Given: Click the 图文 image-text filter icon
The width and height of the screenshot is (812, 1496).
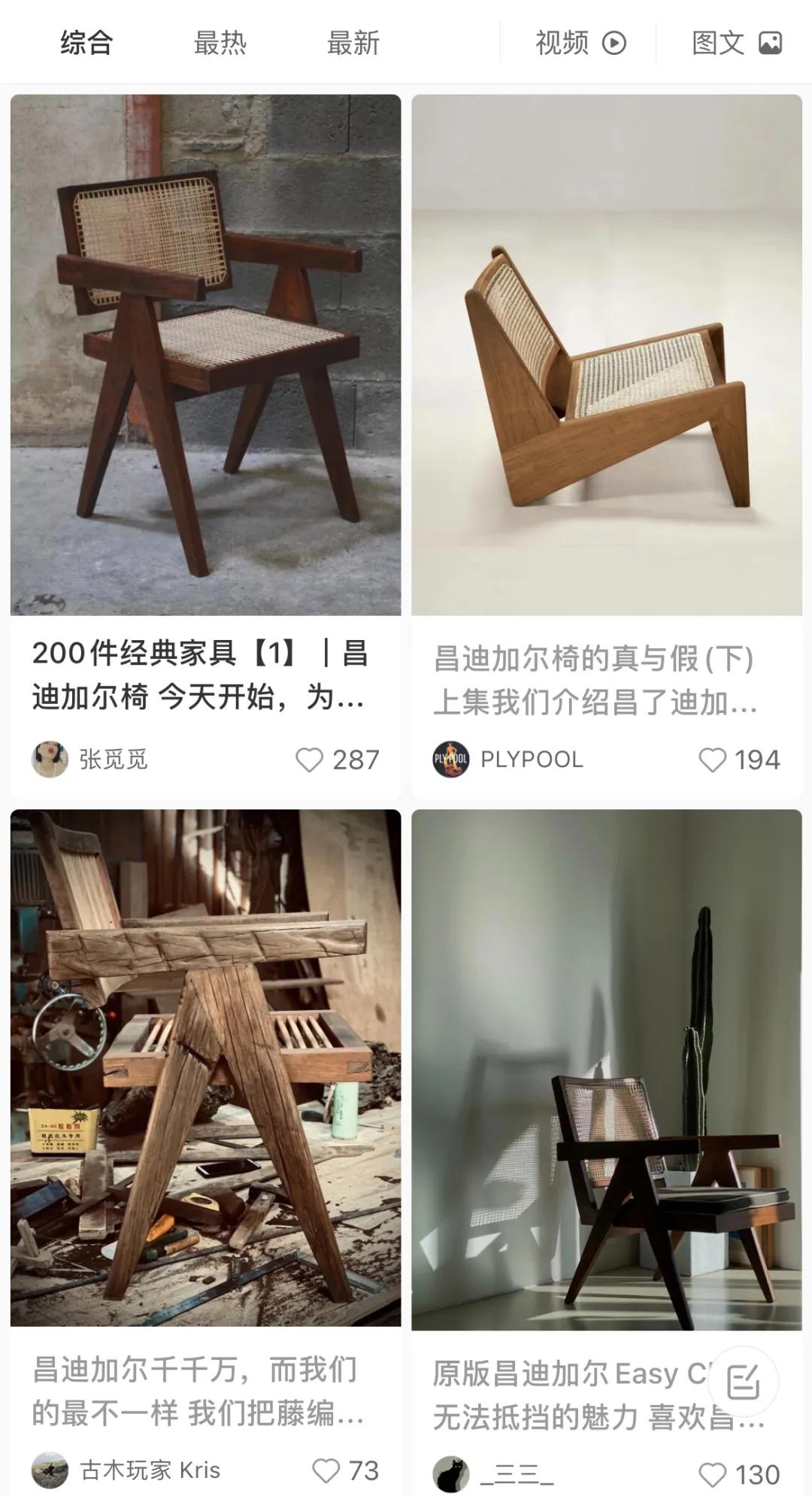Looking at the screenshot, I should 768,43.
